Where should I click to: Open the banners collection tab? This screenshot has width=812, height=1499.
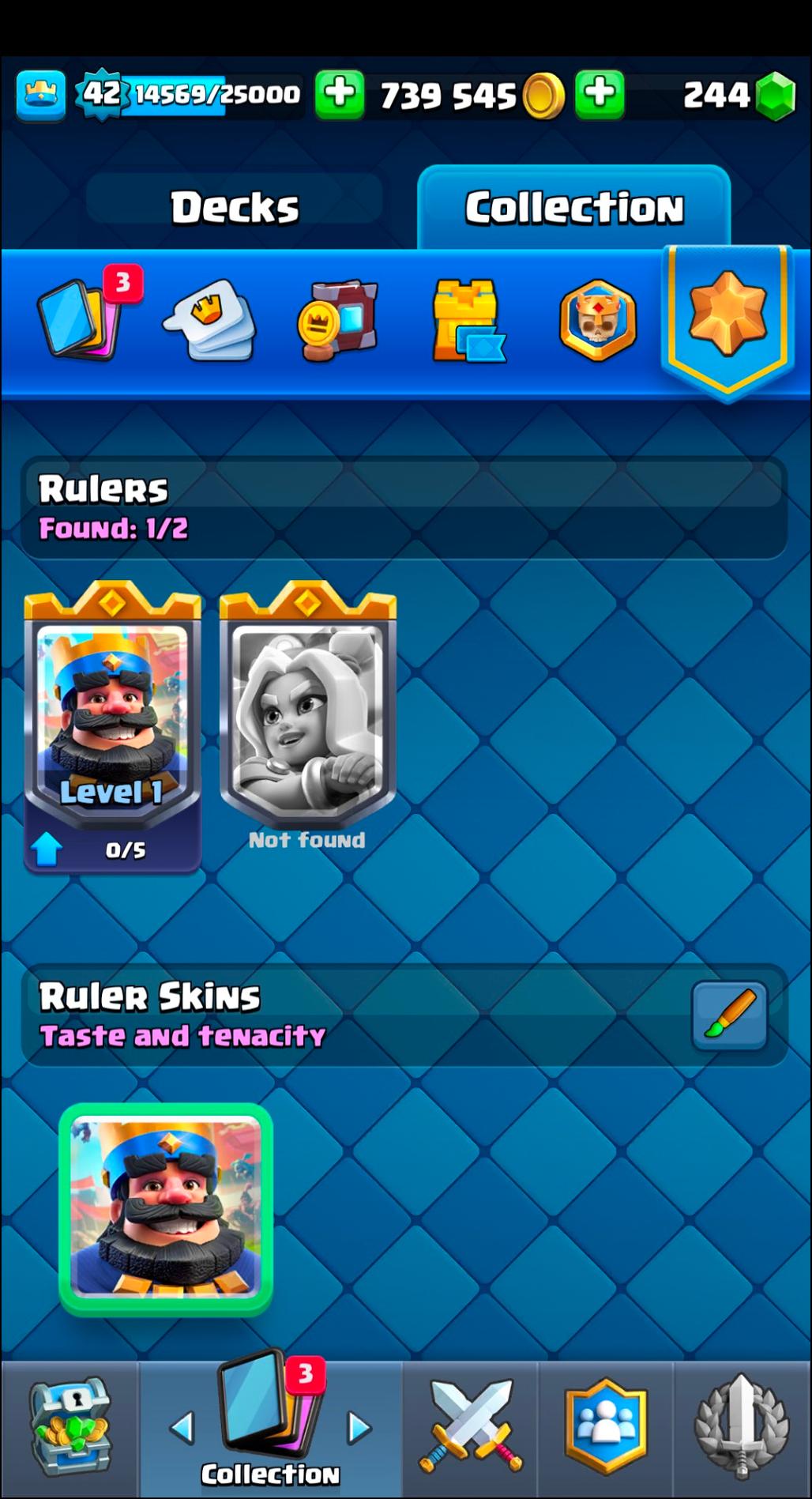click(x=338, y=320)
